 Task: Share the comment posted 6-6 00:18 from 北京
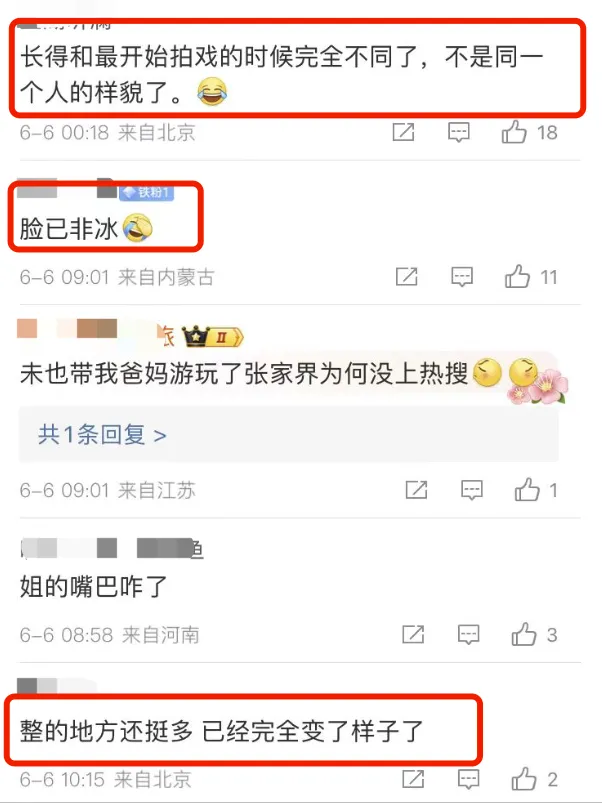pyautogui.click(x=403, y=132)
